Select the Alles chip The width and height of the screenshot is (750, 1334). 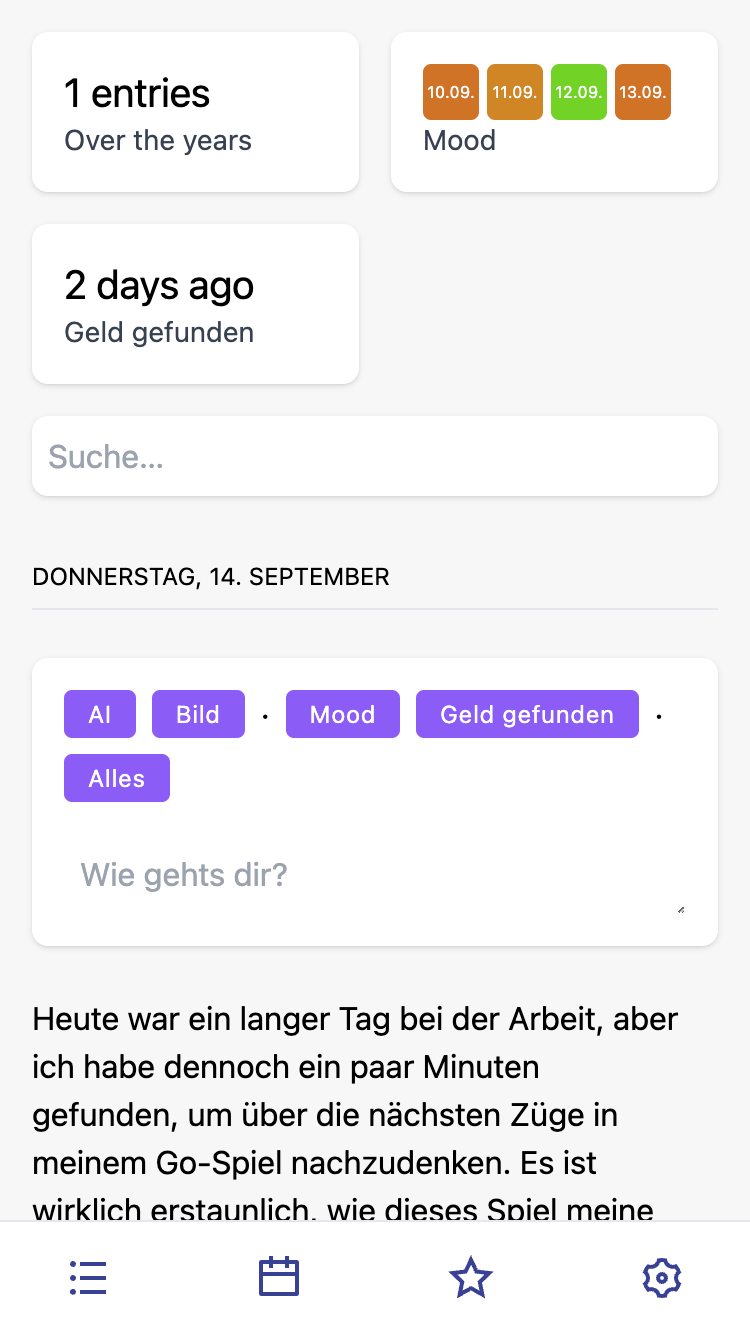tap(117, 779)
